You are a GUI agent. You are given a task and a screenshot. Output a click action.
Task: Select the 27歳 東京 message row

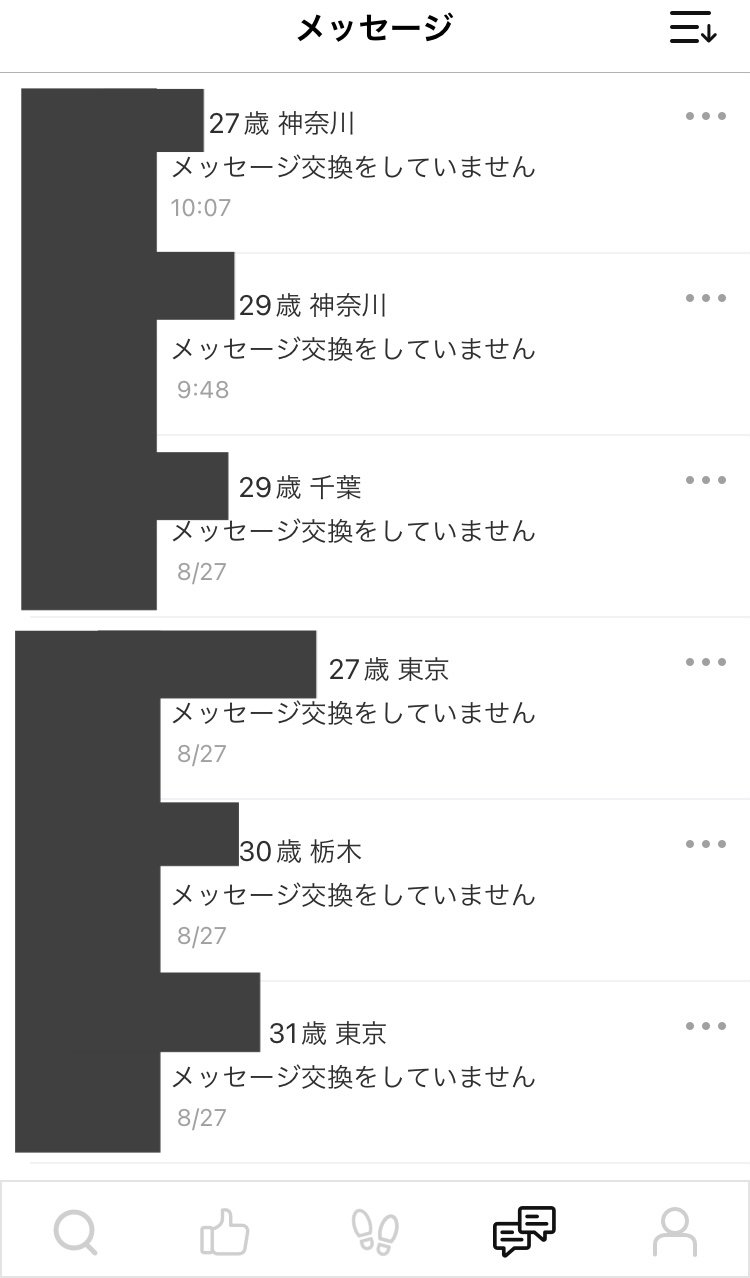click(400, 711)
